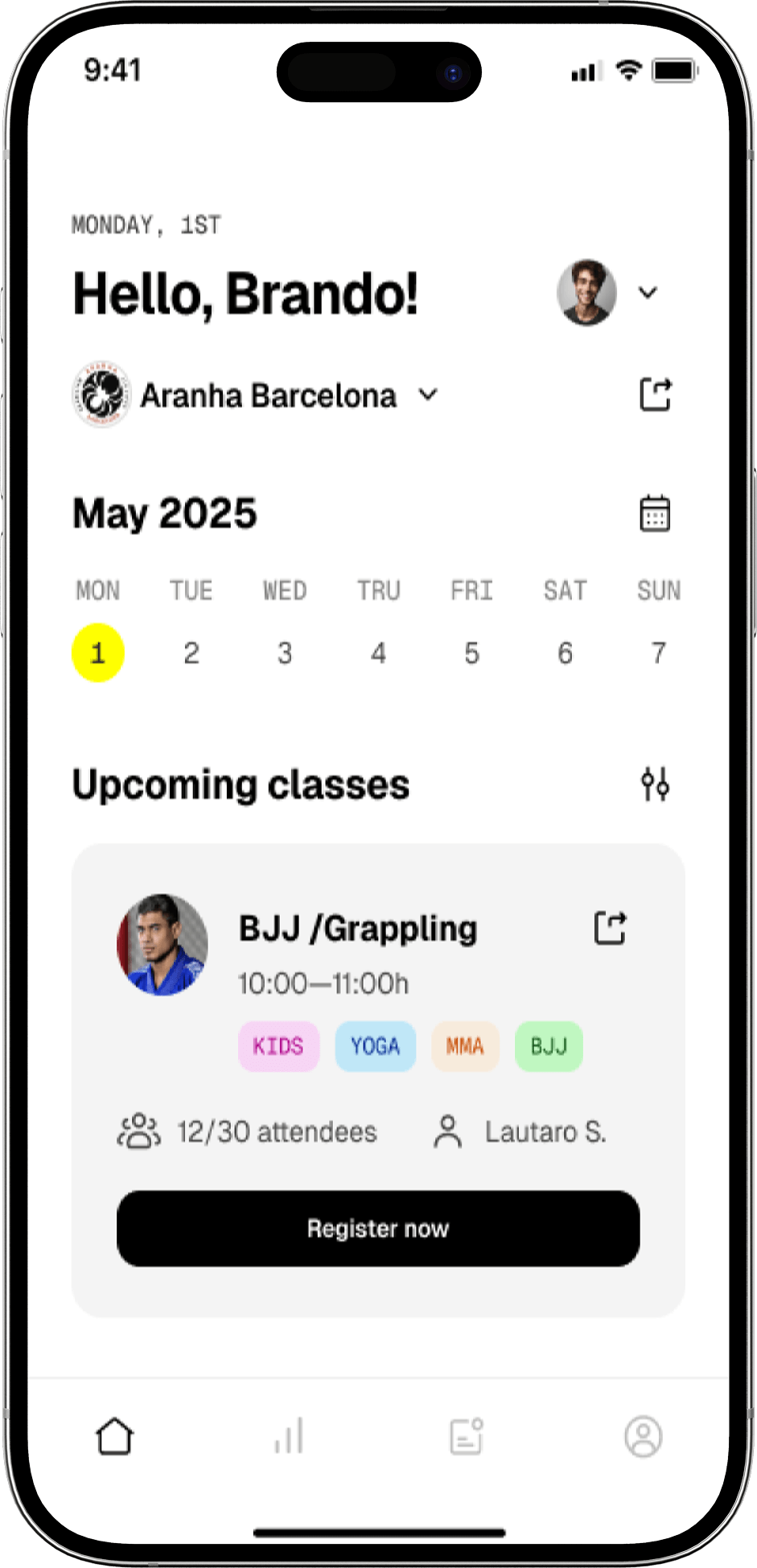Open the profile avatar dropdown
Screen dimensions: 757x1568
pyautogui.click(x=648, y=293)
